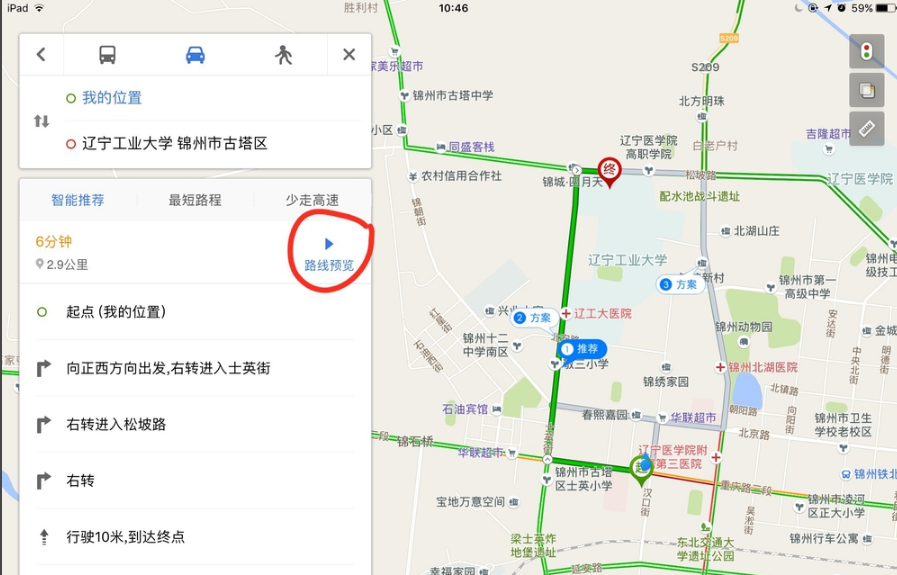Toggle the traffic light layer
Screen dimensions: 897x575
(x=866, y=51)
